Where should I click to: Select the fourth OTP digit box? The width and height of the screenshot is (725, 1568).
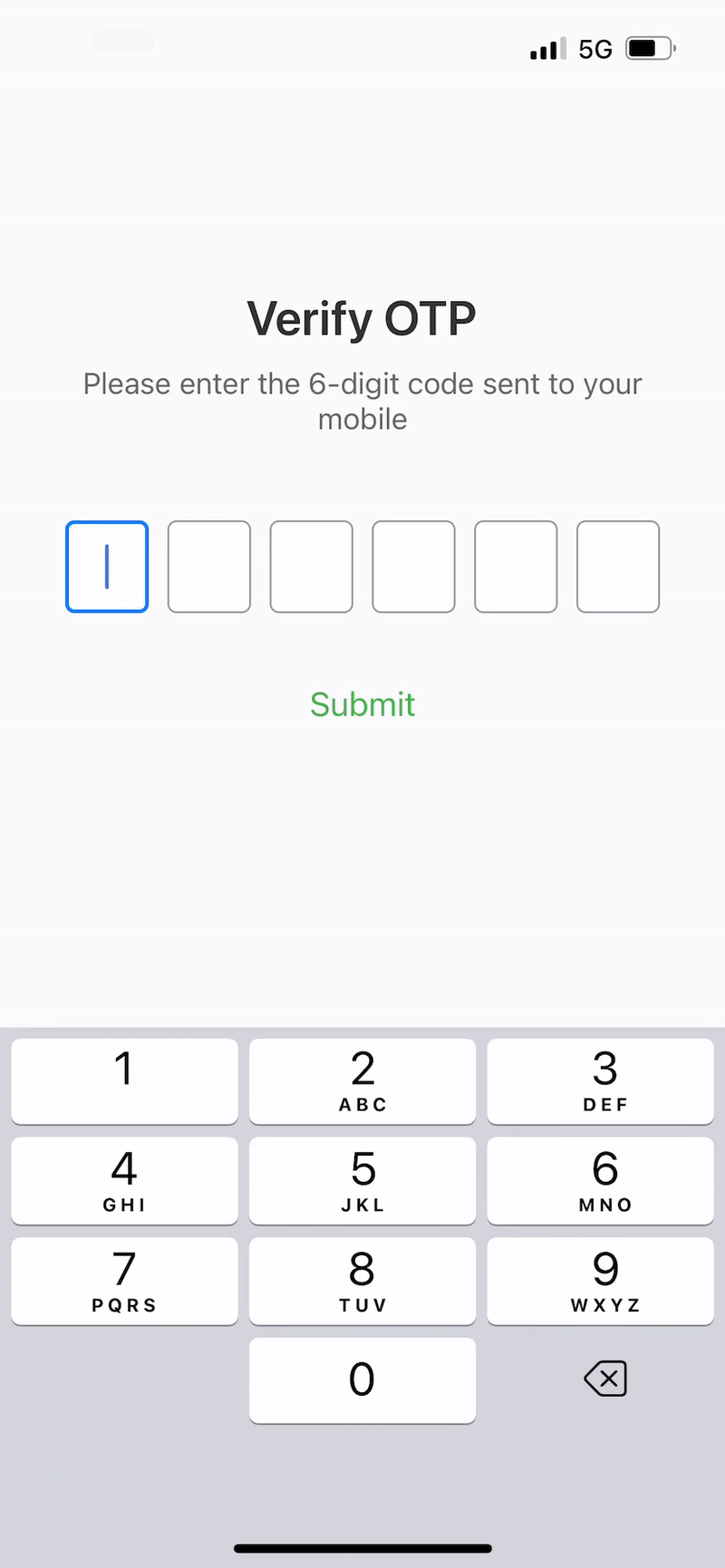[x=413, y=566]
